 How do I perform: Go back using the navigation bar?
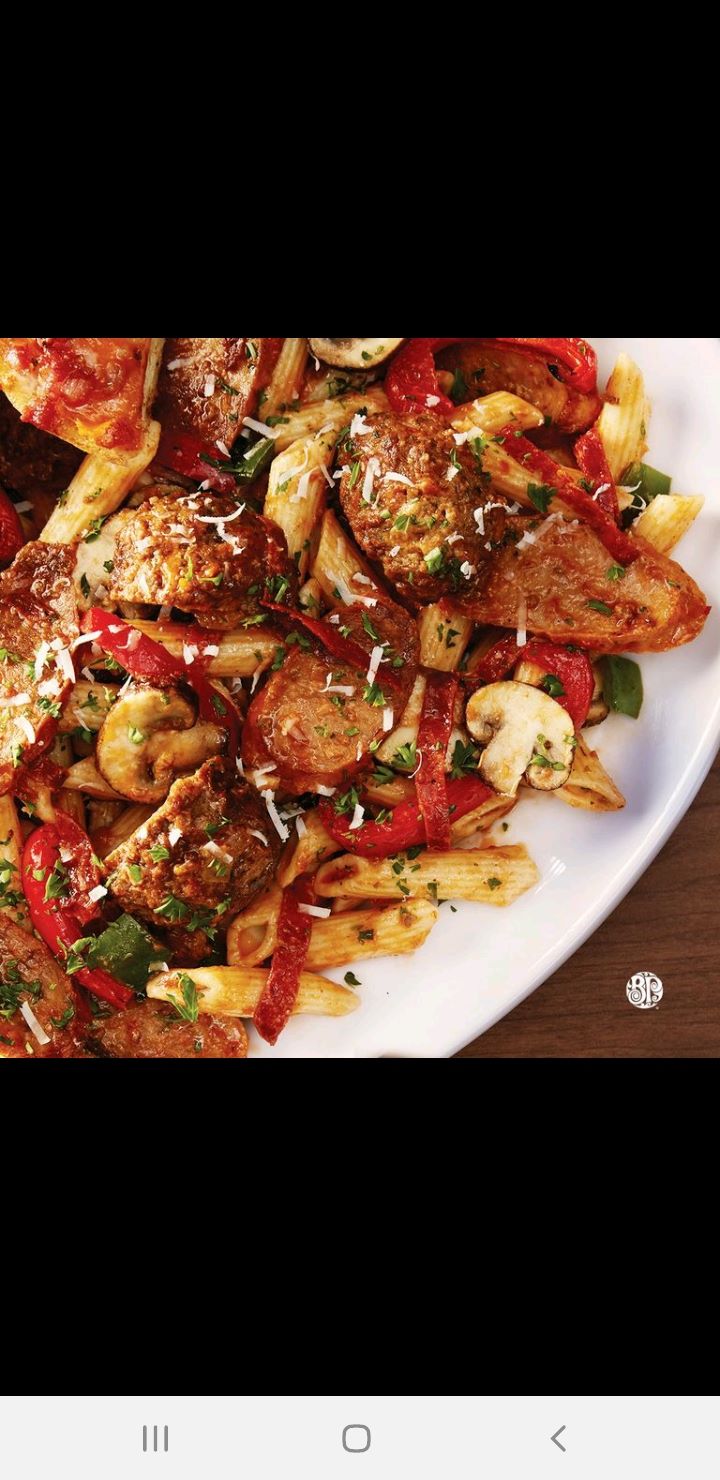click(558, 1438)
